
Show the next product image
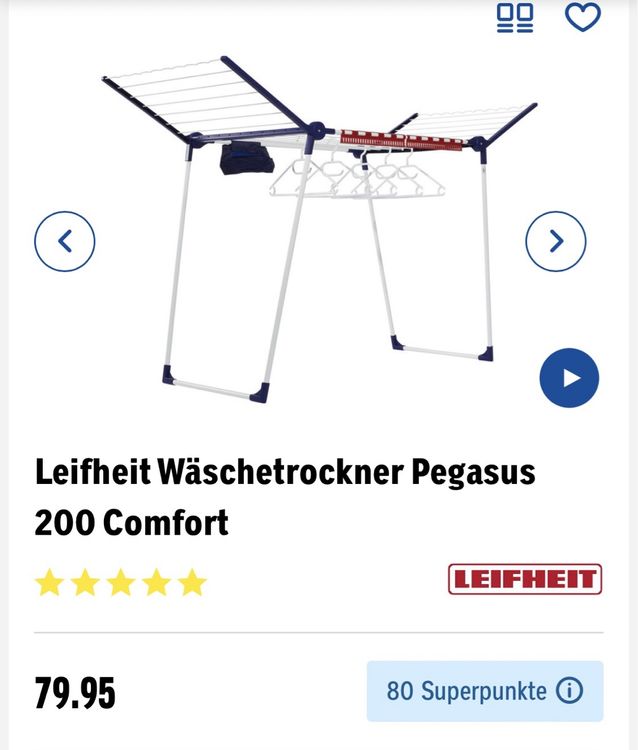pos(556,242)
